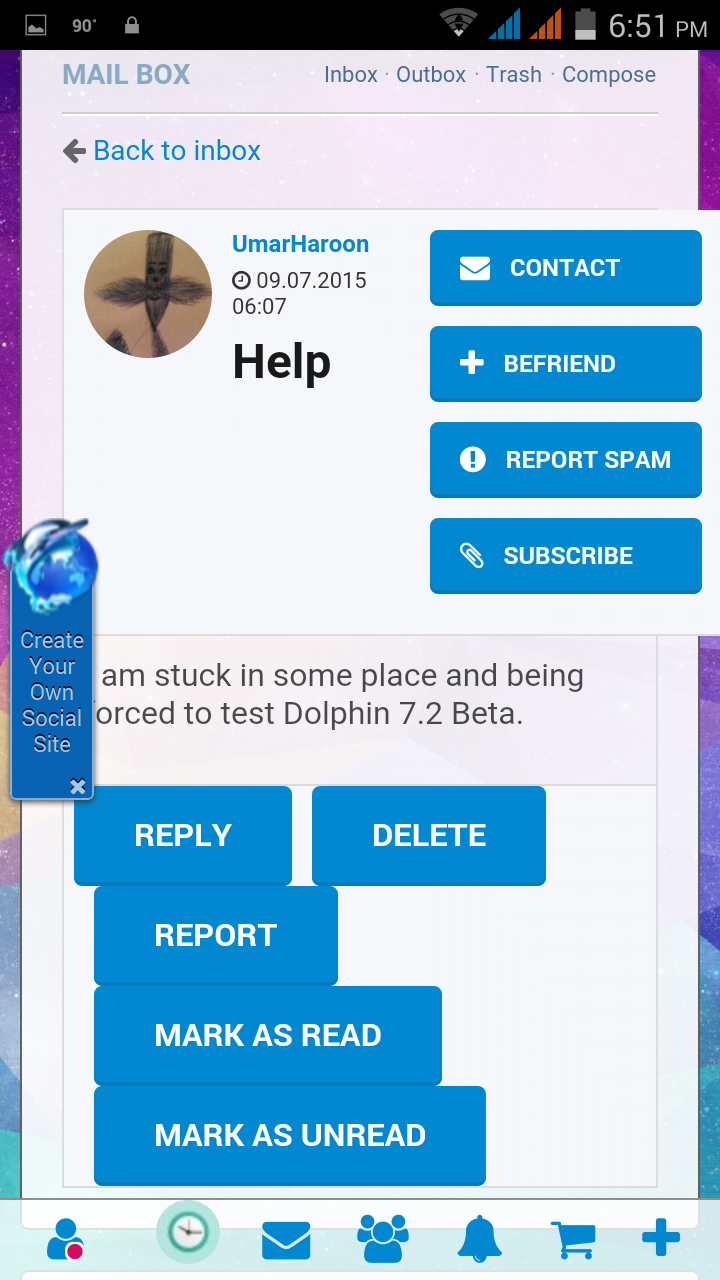Reply to the Help message
The height and width of the screenshot is (1280, 720).
click(183, 836)
